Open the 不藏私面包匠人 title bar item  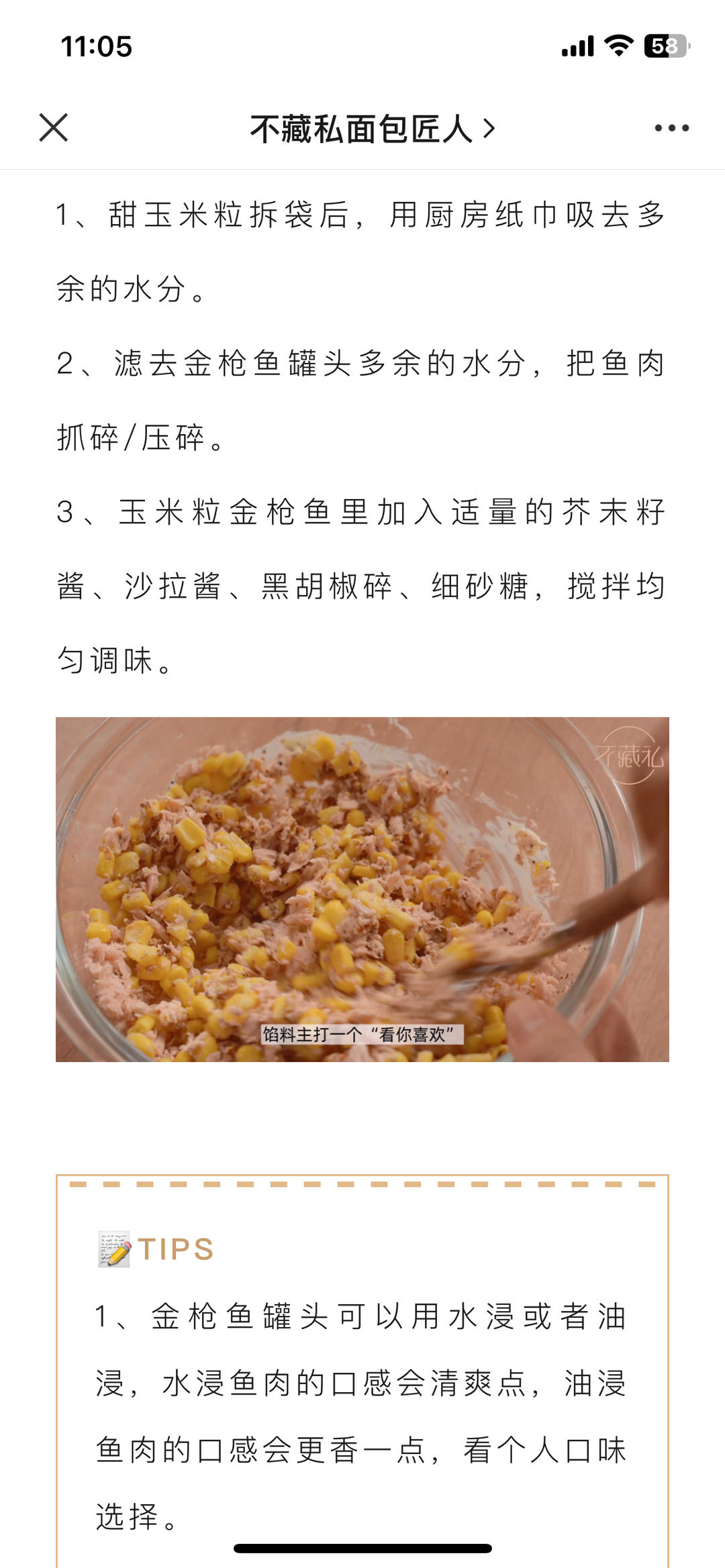(x=362, y=128)
